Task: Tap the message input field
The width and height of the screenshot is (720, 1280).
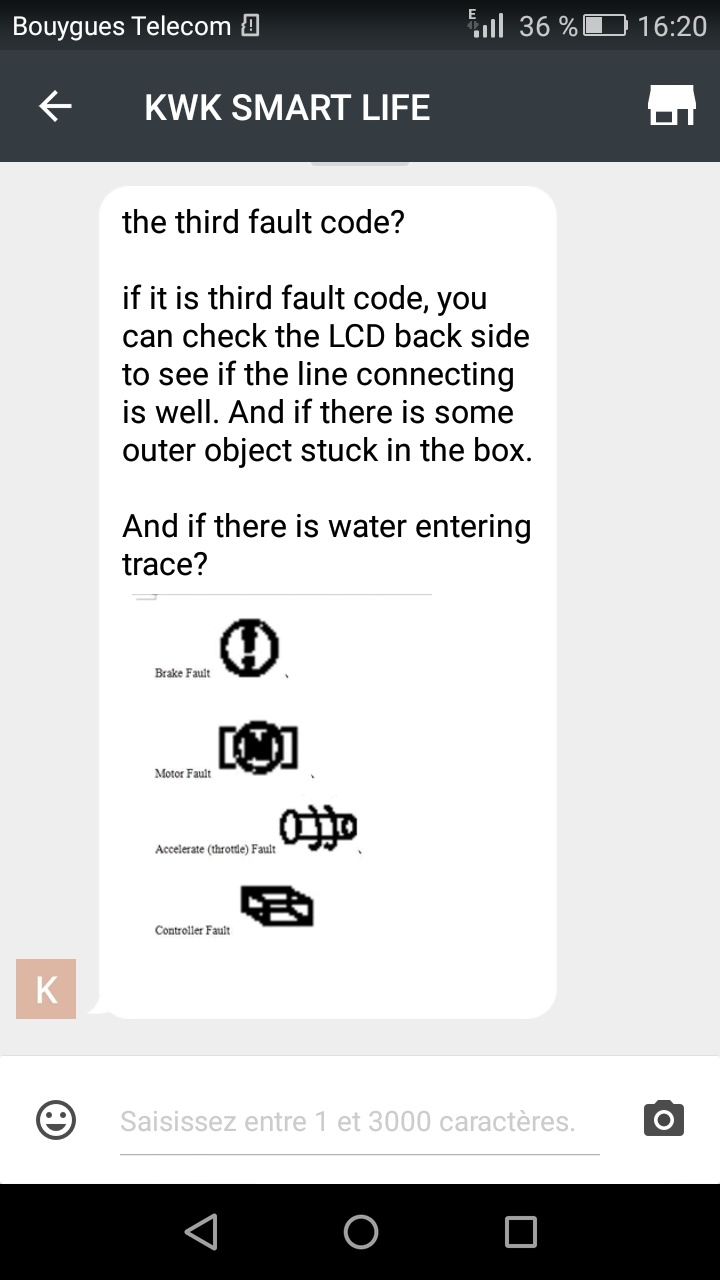Action: point(360,1122)
